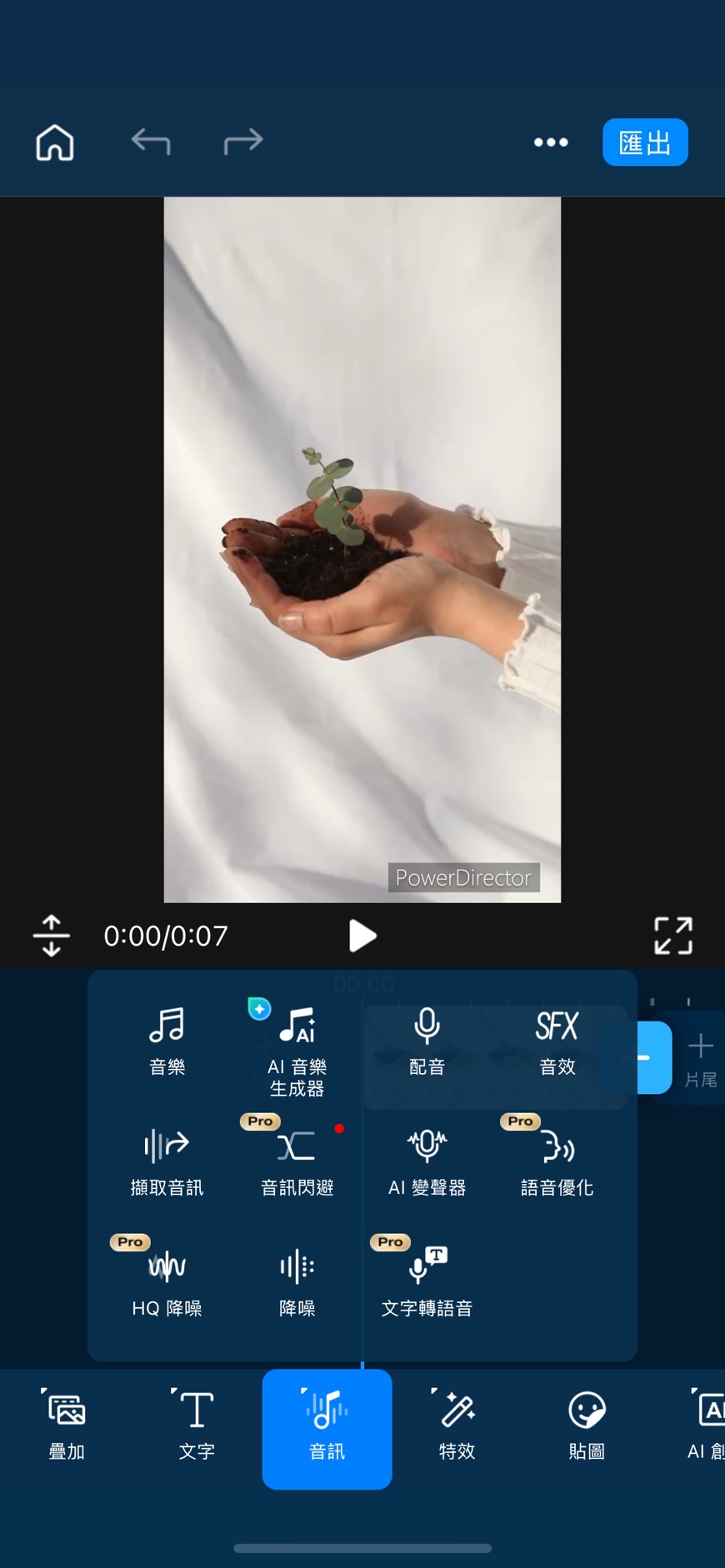This screenshot has height=1568, width=725.
Task: Open 音樂 music library
Action: pyautogui.click(x=167, y=1041)
